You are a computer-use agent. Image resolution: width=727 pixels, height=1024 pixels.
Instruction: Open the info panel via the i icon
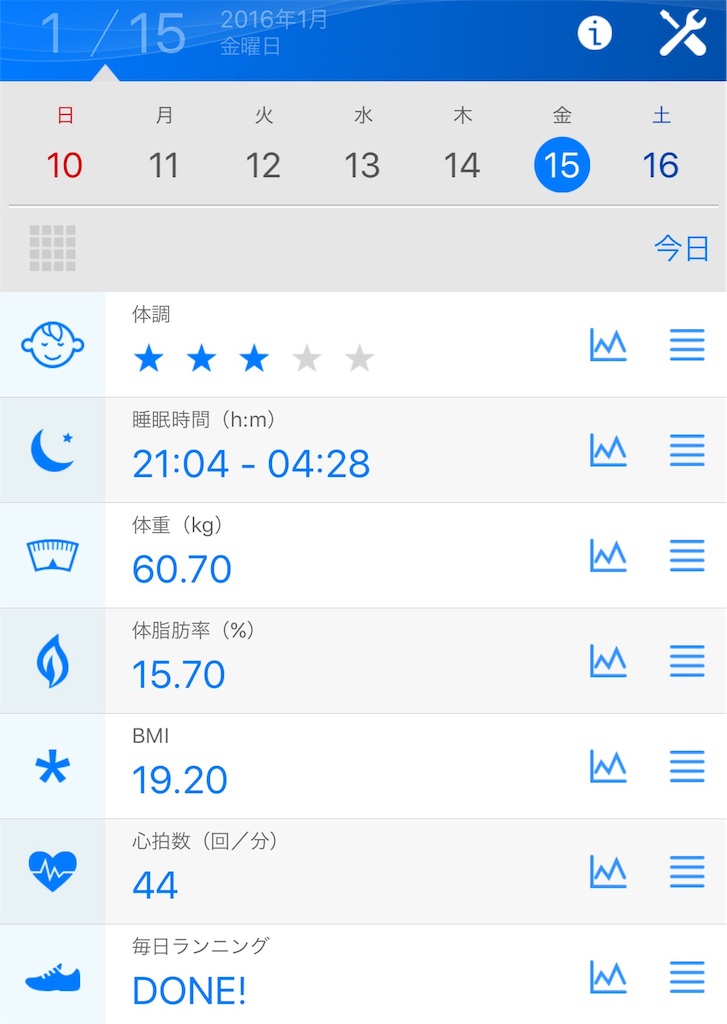pyautogui.click(x=594, y=33)
